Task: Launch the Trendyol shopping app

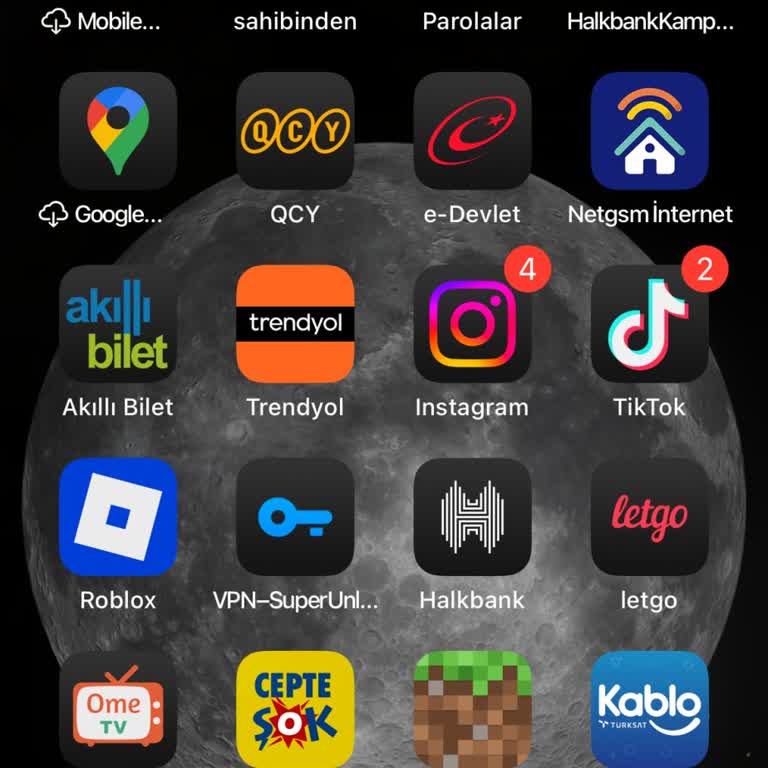Action: tap(295, 324)
